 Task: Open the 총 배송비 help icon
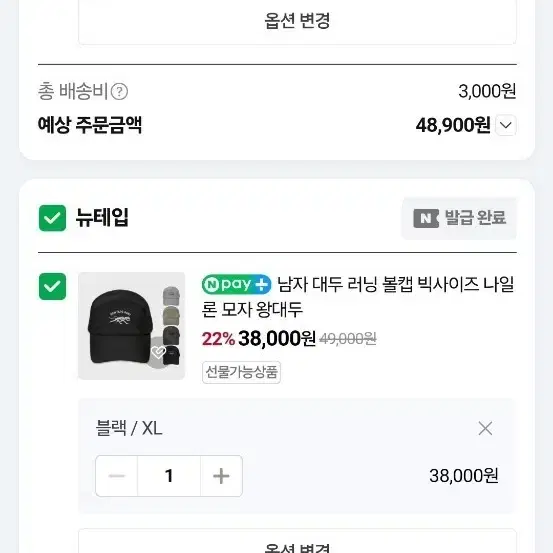119,92
